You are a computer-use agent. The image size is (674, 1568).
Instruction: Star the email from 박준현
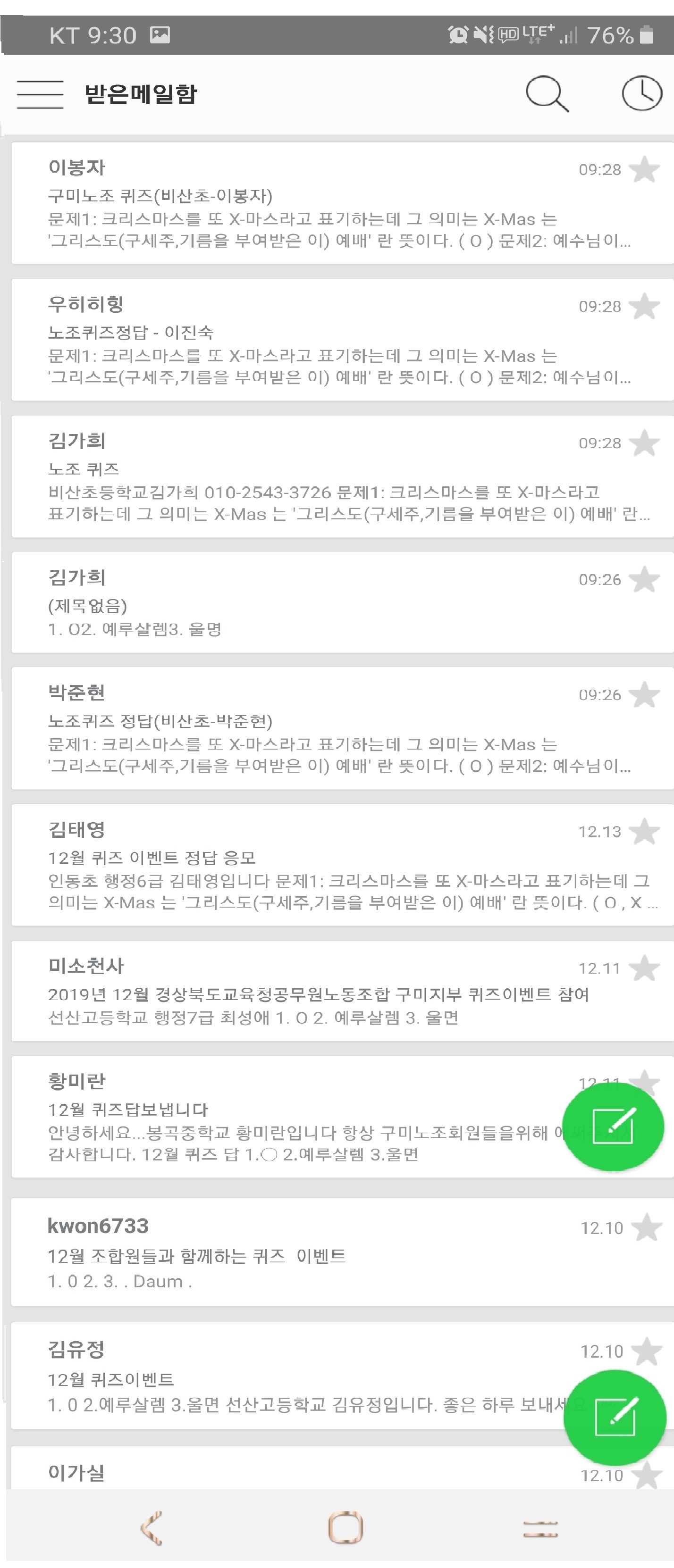coord(644,695)
